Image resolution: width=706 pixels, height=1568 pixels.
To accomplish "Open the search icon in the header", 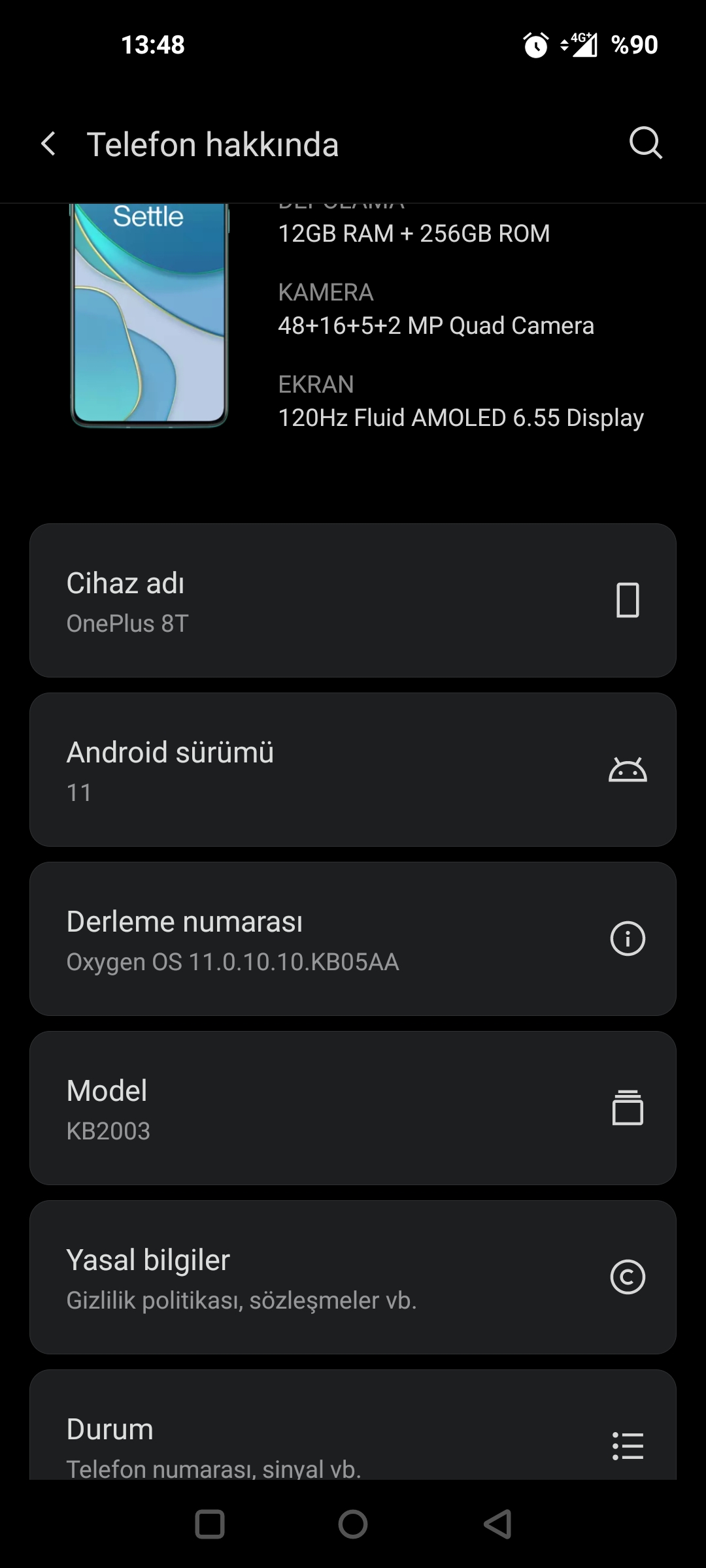I will (x=646, y=144).
